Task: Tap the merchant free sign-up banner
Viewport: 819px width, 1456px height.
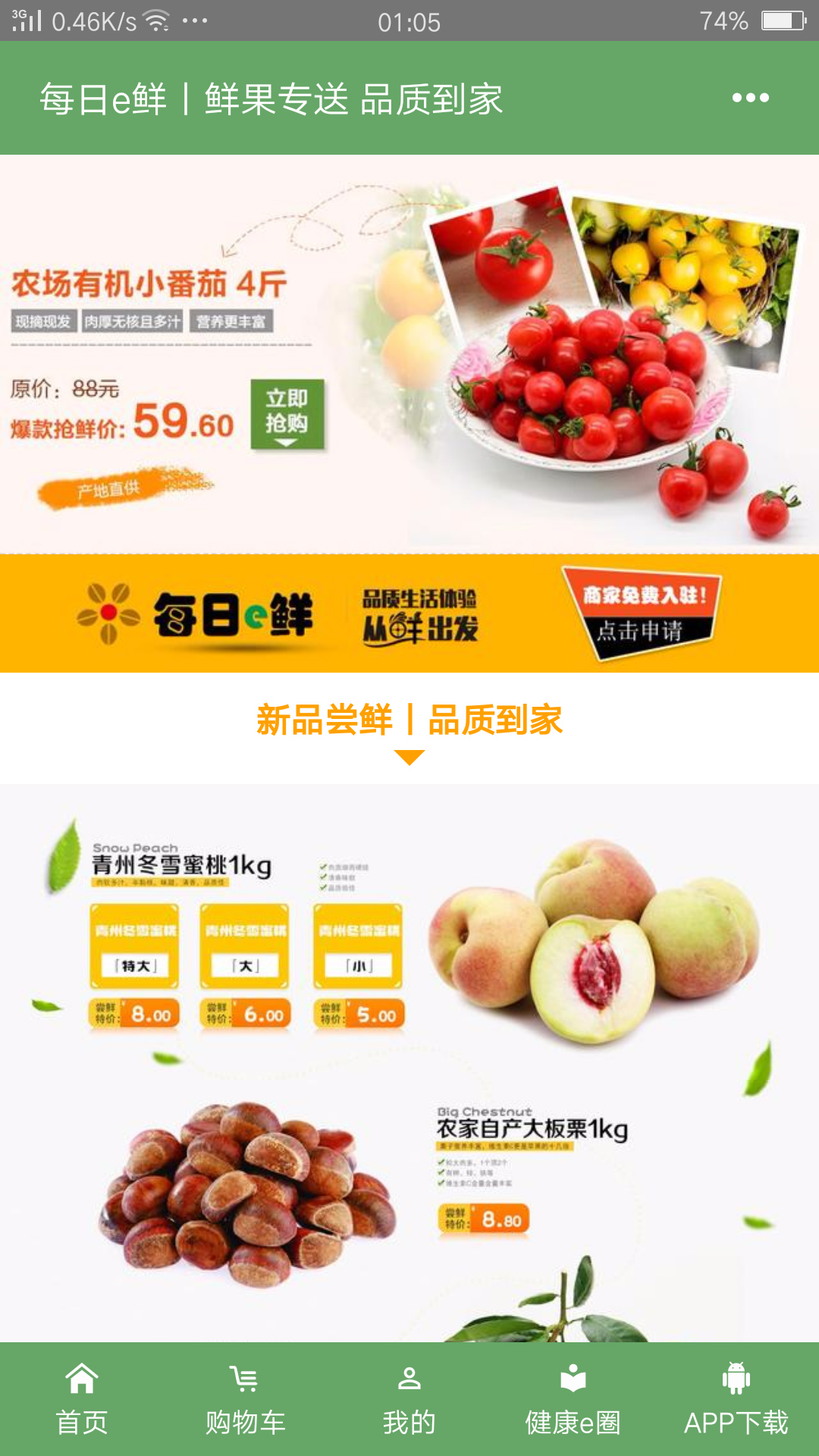Action: (409, 613)
